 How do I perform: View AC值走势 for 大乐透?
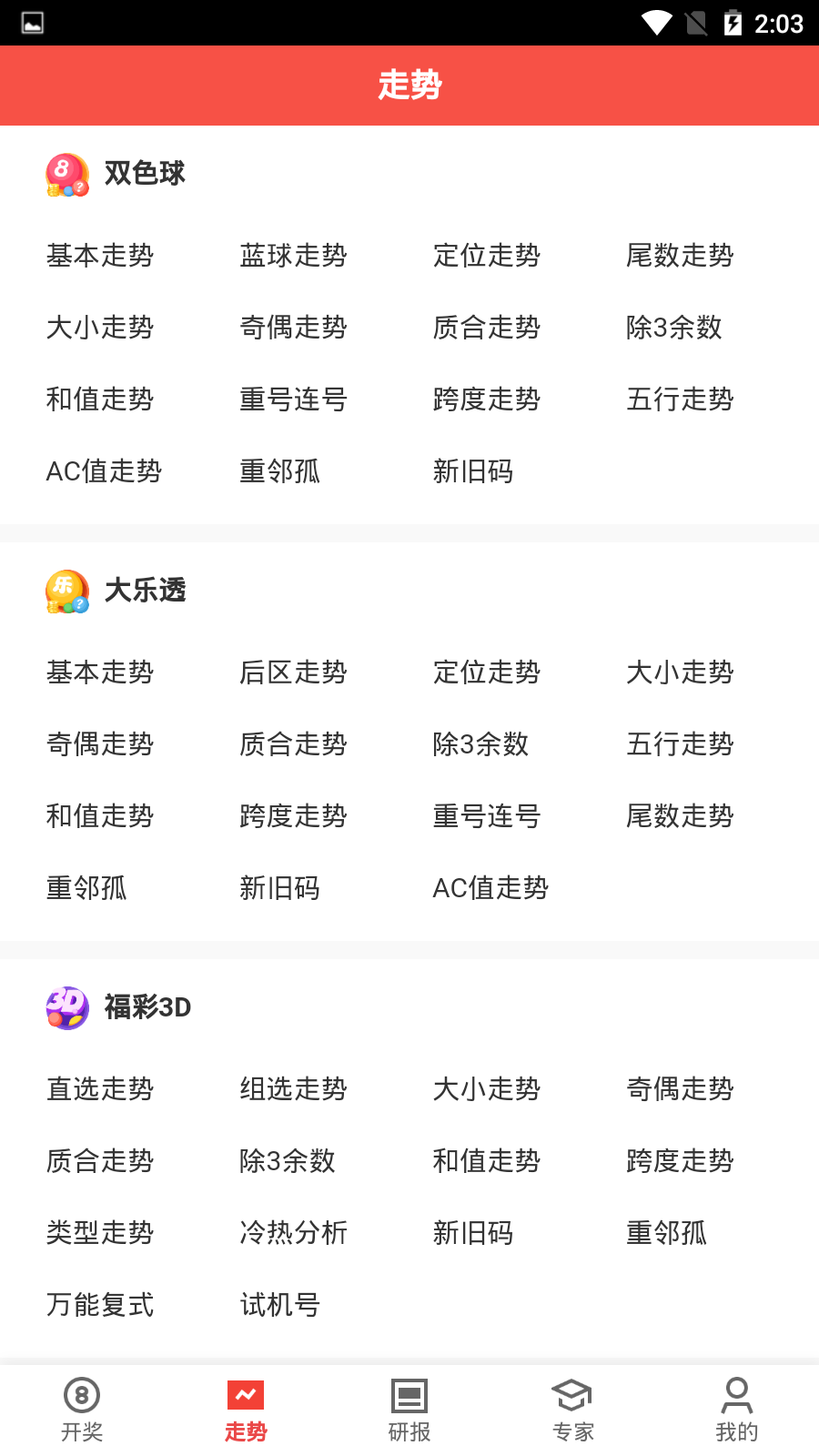490,888
